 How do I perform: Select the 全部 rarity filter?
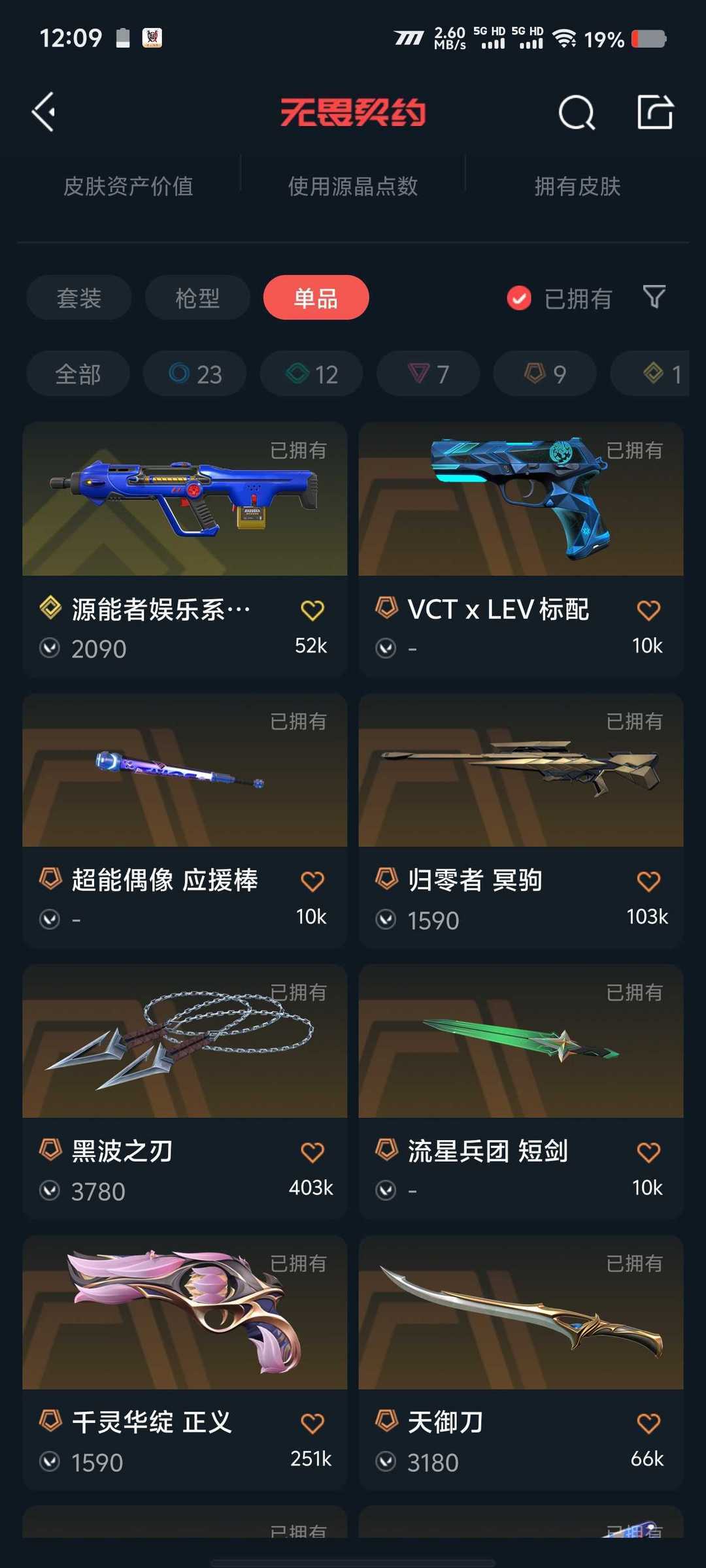[x=78, y=374]
